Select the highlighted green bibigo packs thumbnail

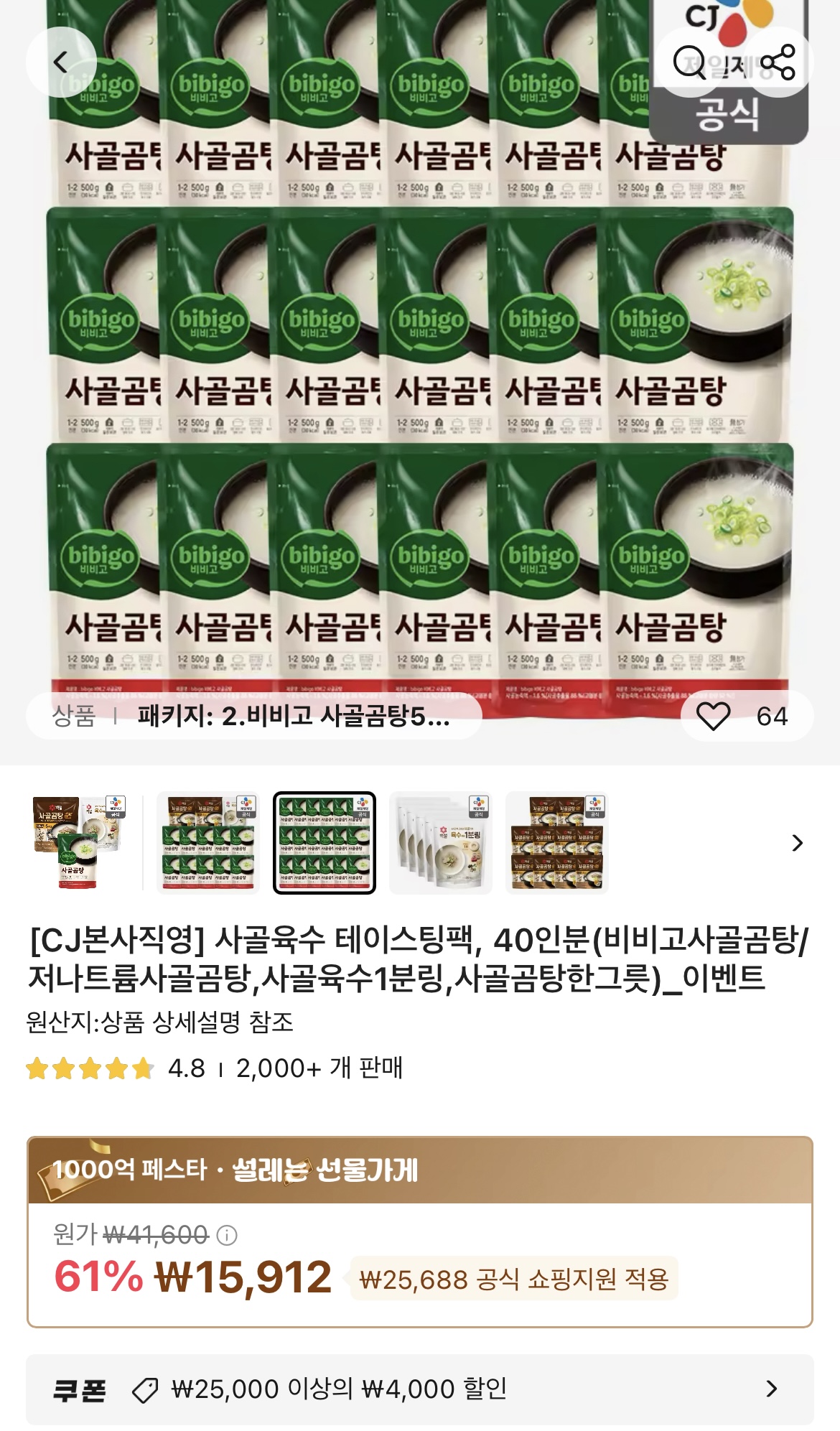pos(325,843)
